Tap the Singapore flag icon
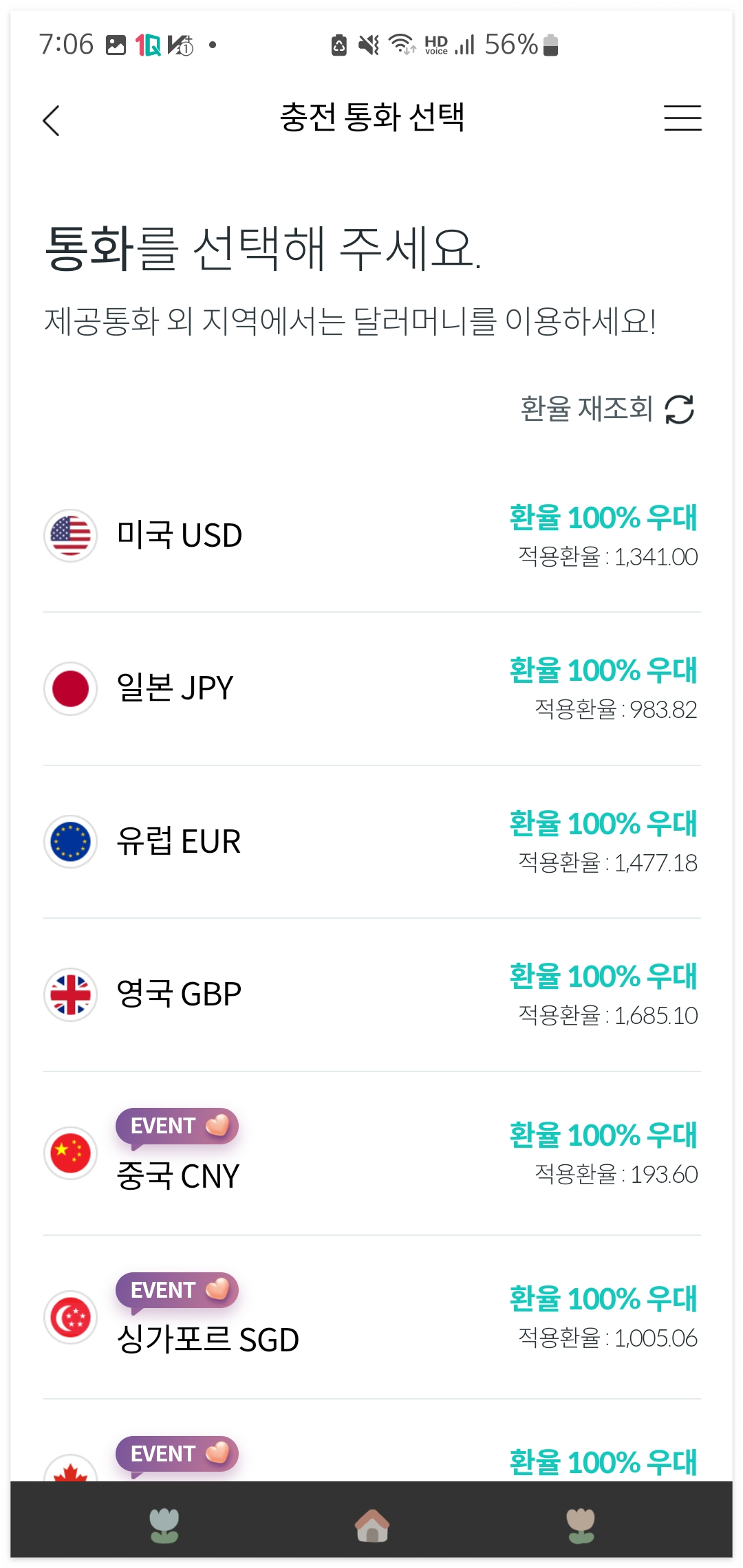 (71, 1318)
